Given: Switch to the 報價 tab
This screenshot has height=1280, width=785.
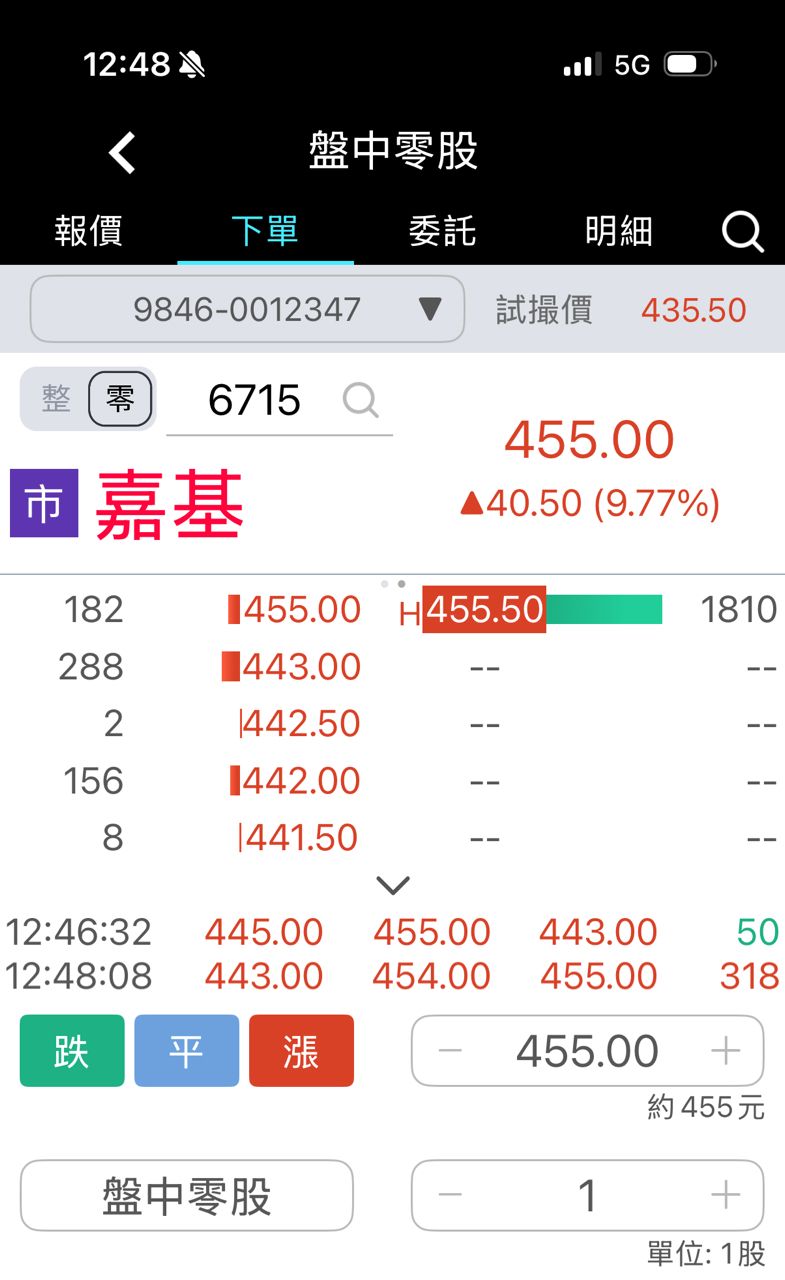Looking at the screenshot, I should 89,231.
